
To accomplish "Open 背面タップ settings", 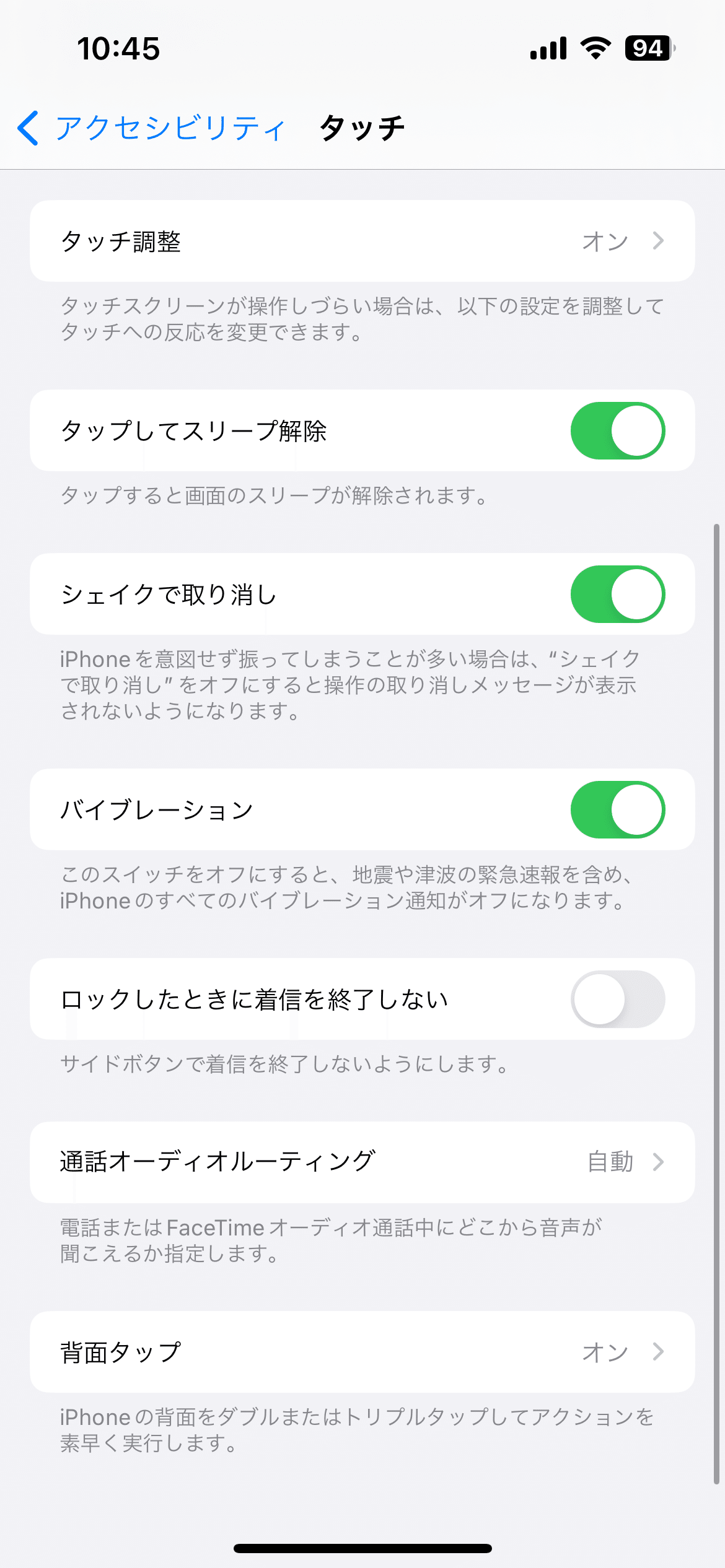I will (362, 1352).
